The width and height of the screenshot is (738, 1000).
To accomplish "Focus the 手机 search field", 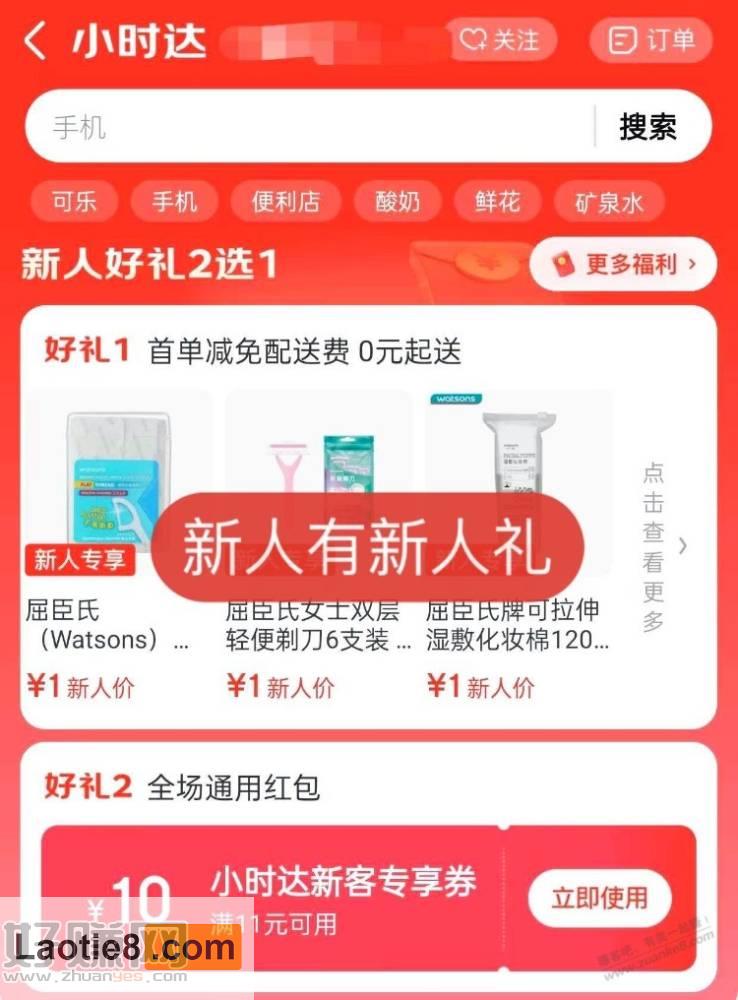I will [x=300, y=127].
